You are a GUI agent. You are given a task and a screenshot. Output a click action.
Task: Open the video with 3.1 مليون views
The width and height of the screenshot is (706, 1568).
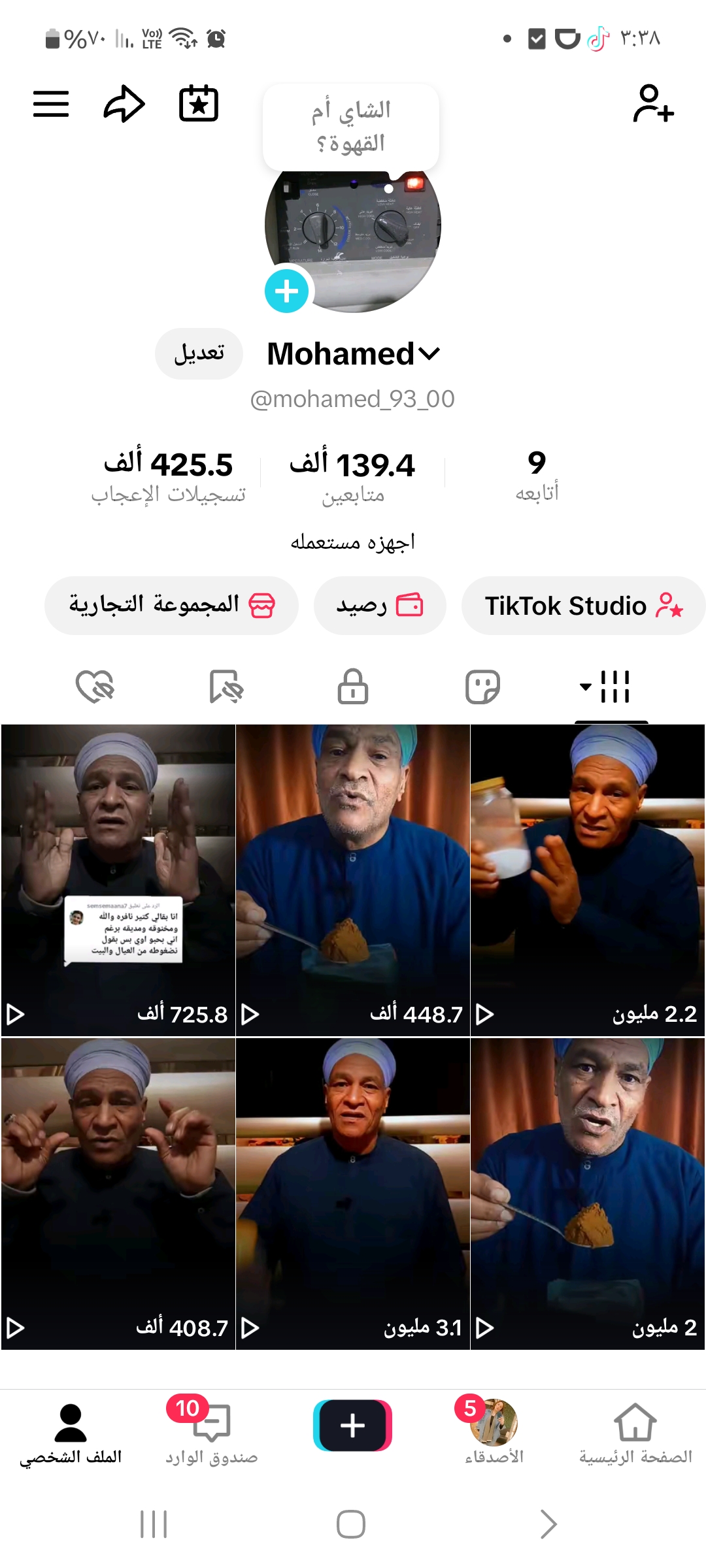(353, 1193)
